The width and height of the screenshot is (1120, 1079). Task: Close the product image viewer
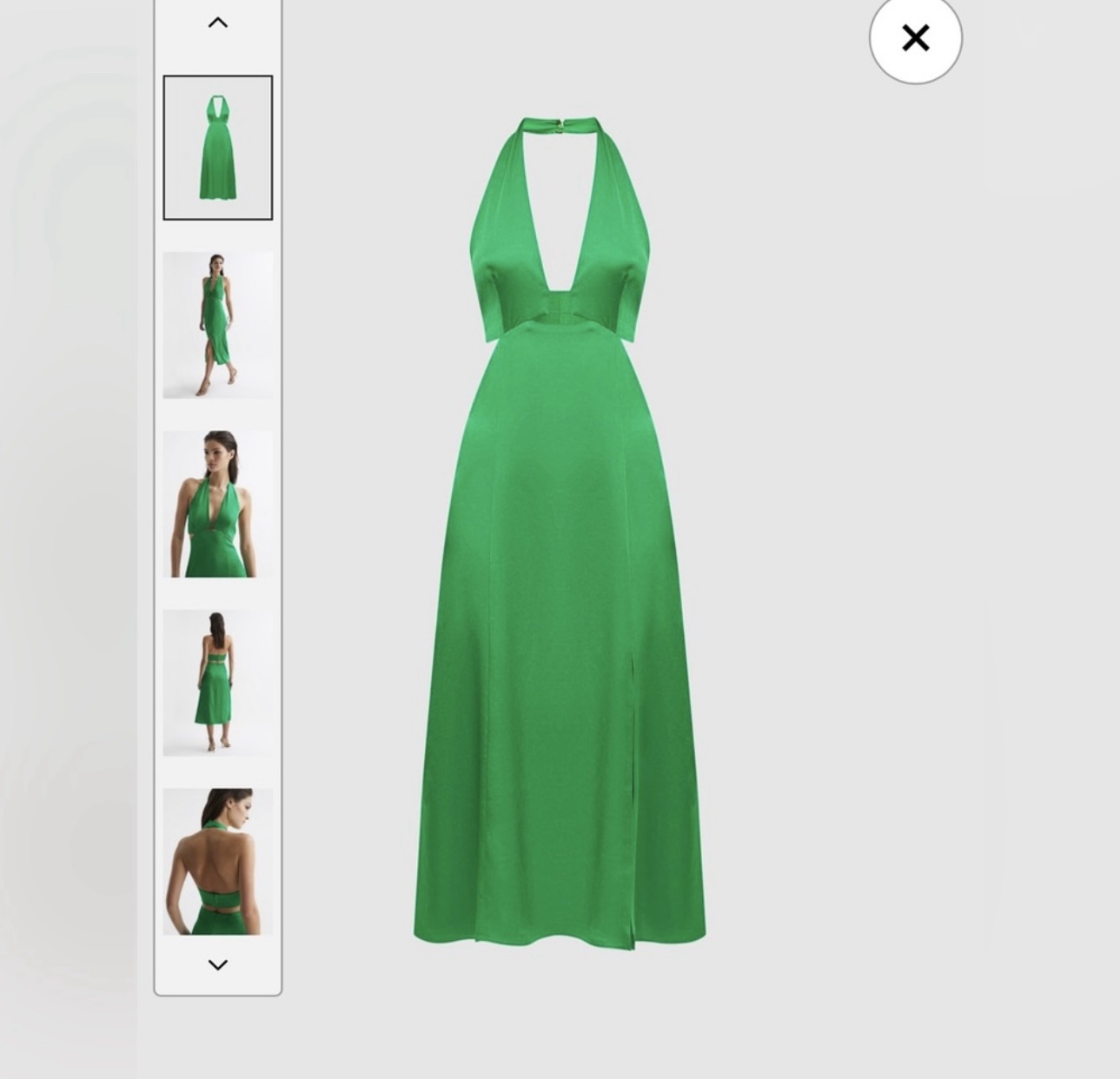click(915, 37)
